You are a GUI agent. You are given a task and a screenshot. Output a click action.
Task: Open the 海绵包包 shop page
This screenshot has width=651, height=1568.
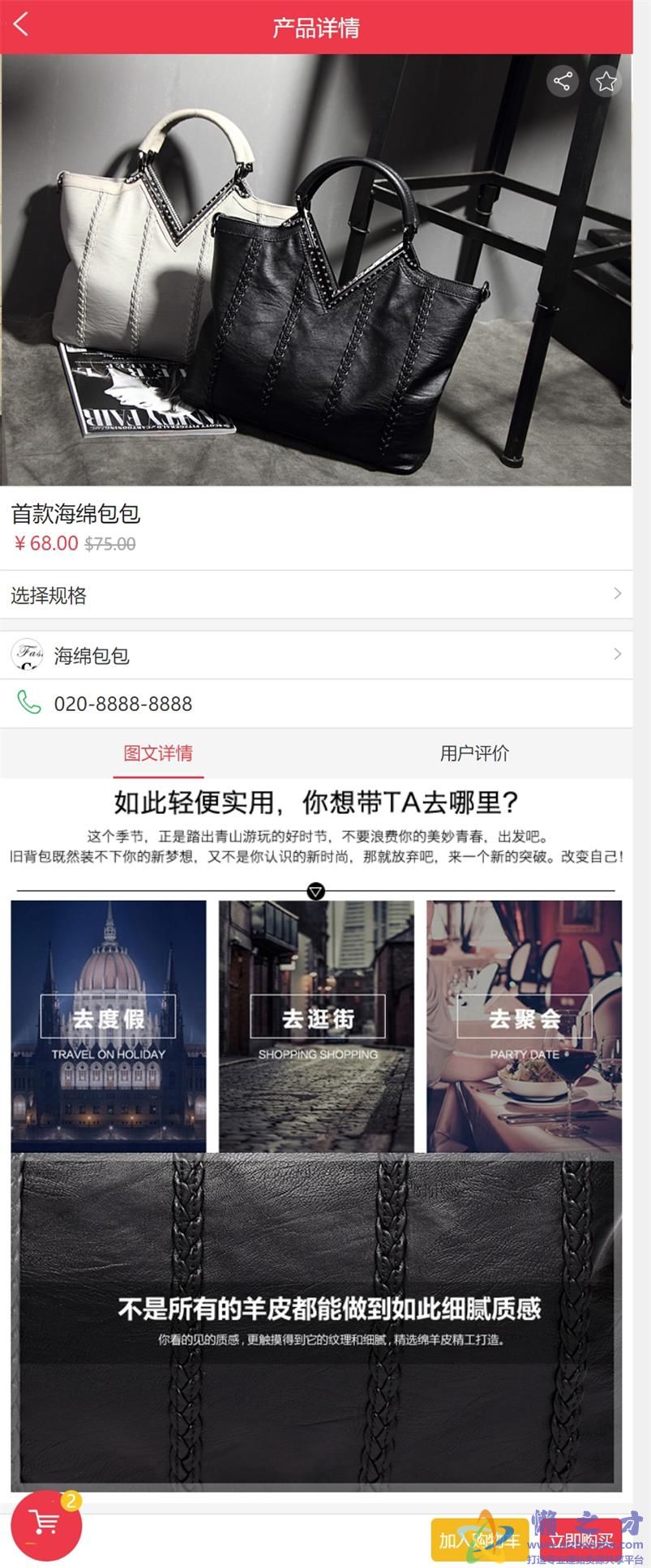point(316,655)
